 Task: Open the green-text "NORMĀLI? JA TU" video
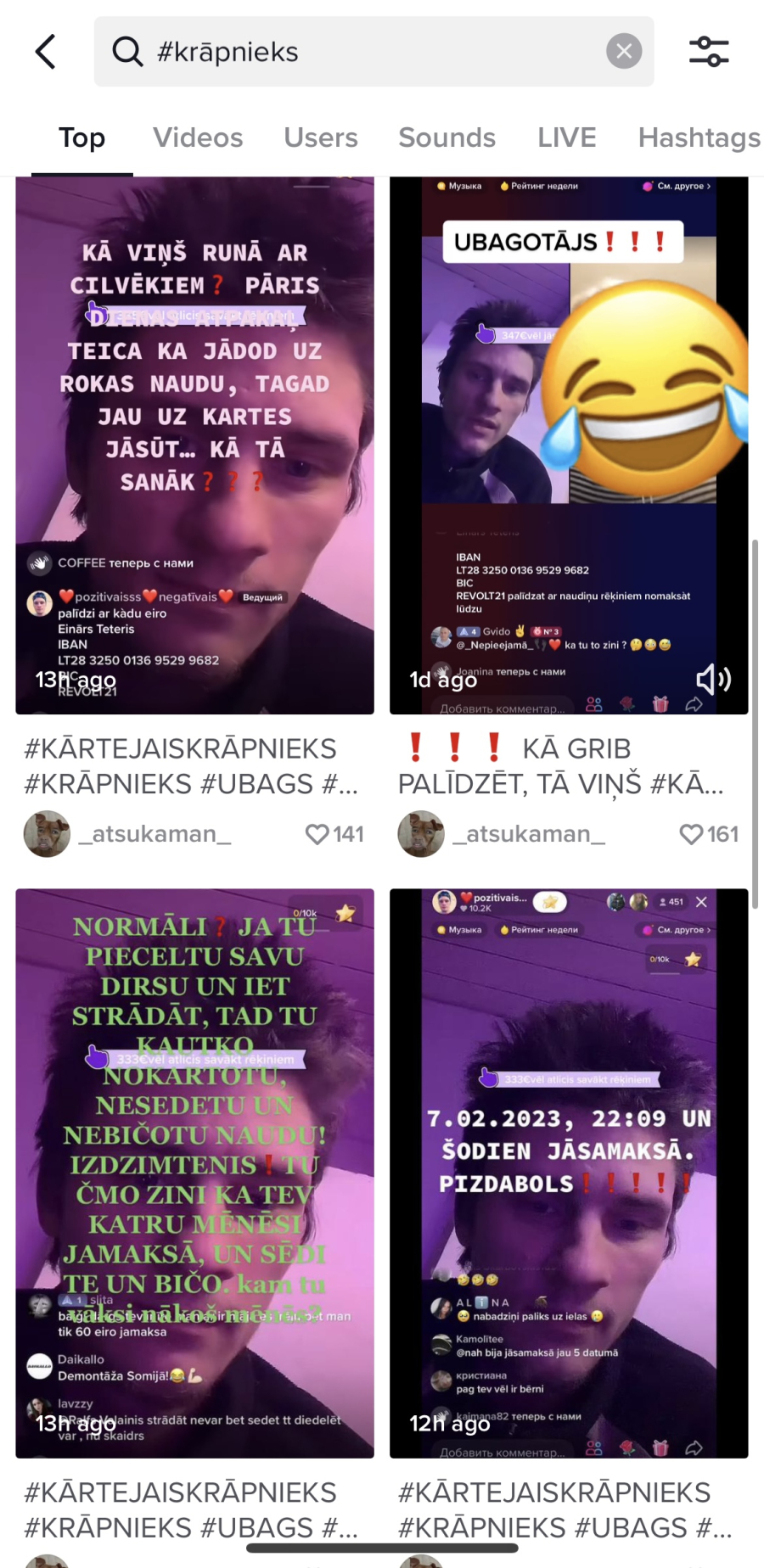[194, 1173]
